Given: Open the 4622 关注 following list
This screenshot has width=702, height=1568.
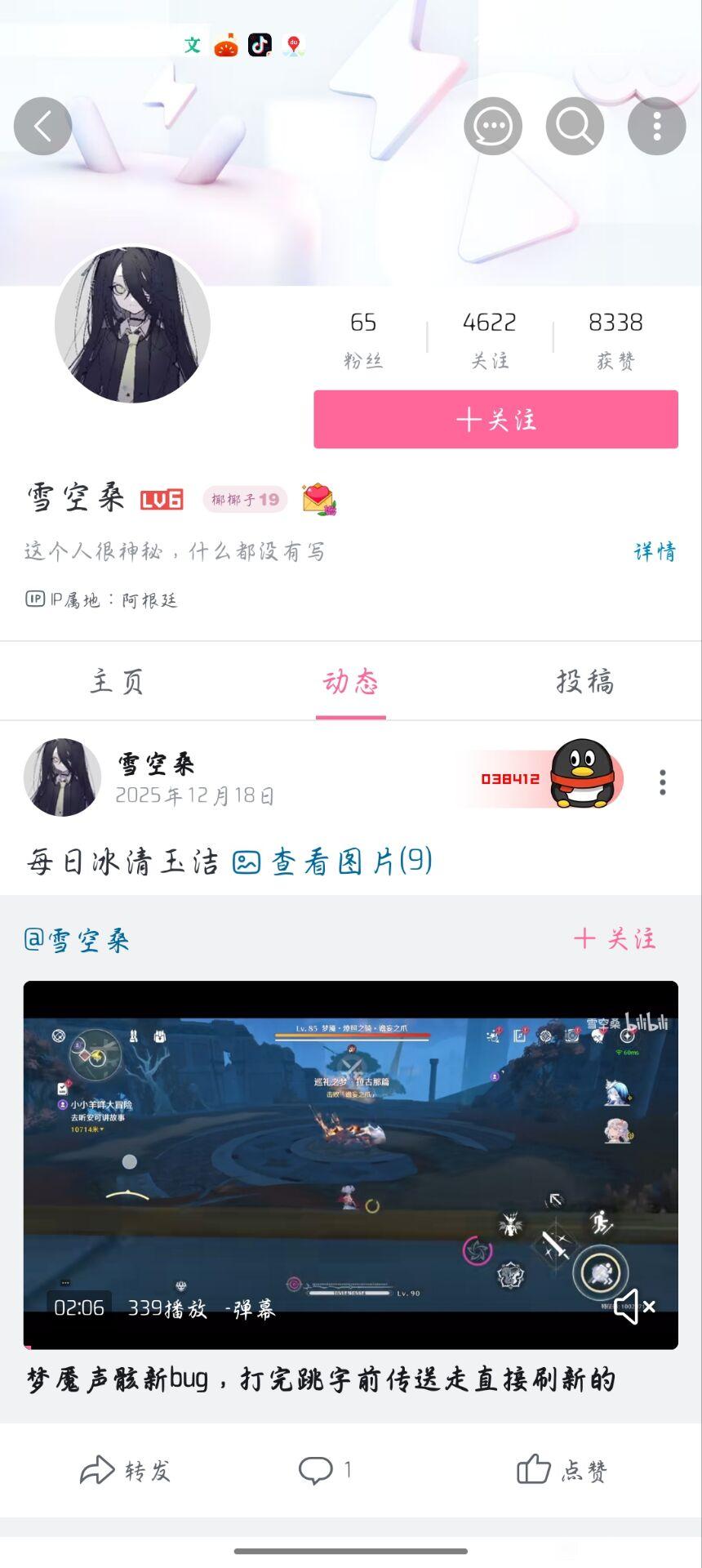Looking at the screenshot, I should click(x=490, y=339).
